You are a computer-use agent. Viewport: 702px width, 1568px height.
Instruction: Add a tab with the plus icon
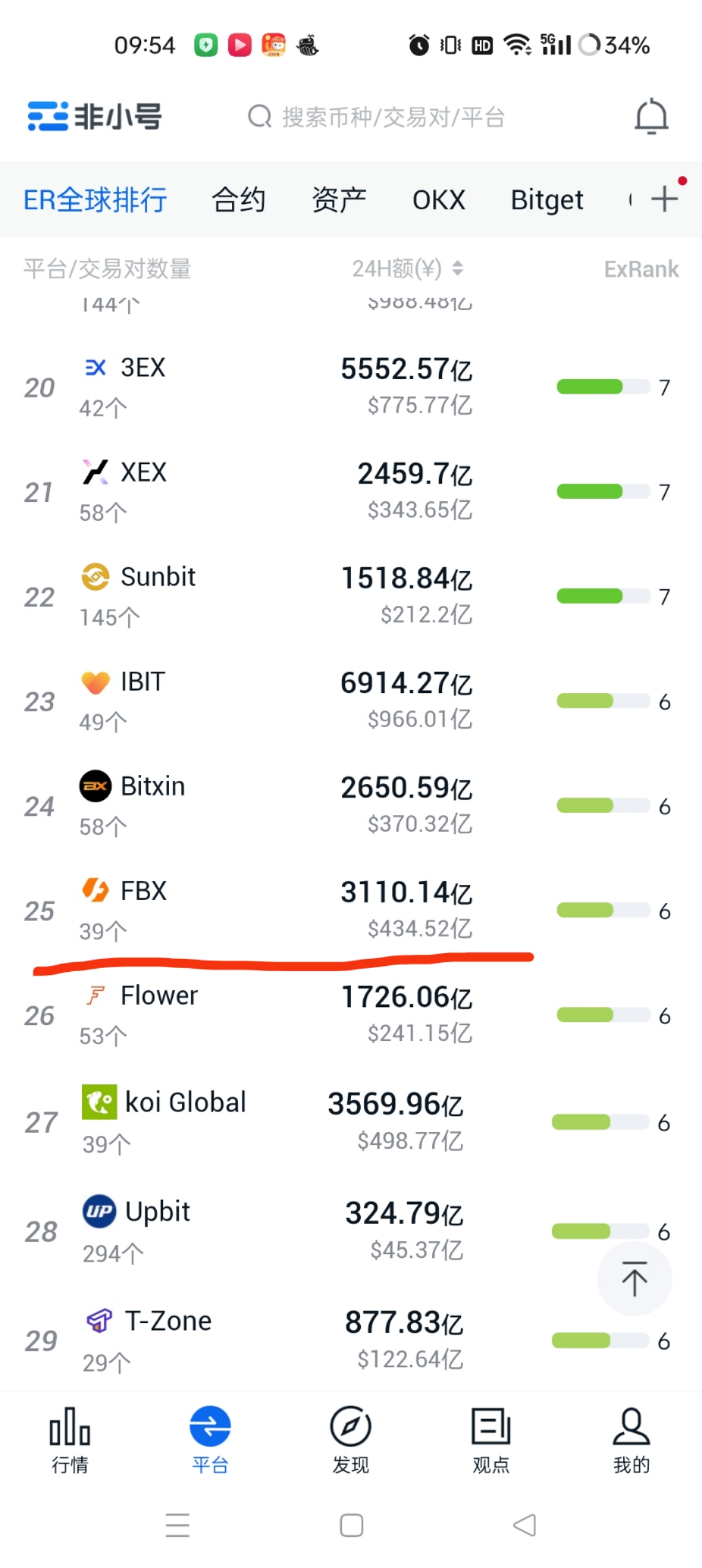pyautogui.click(x=664, y=198)
